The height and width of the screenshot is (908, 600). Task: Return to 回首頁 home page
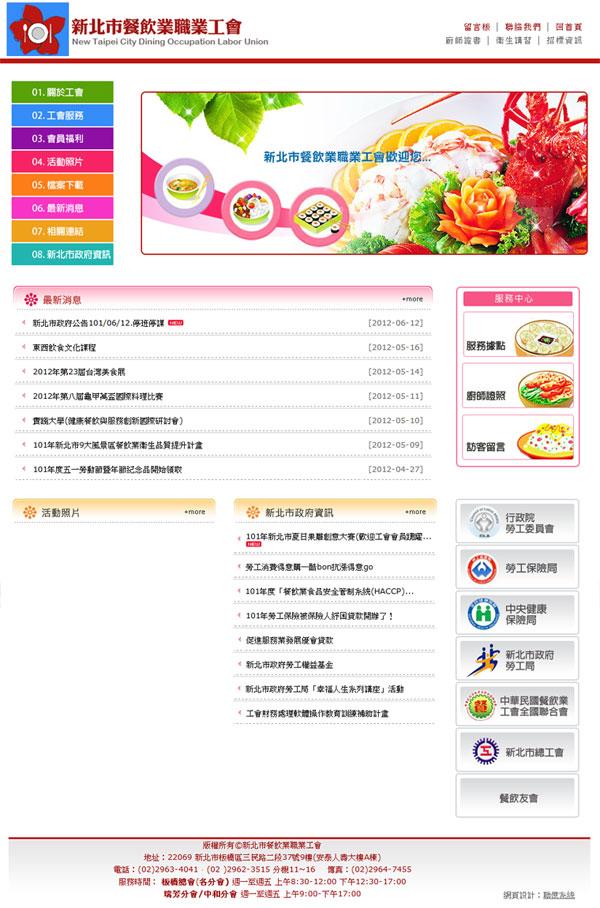coord(568,27)
